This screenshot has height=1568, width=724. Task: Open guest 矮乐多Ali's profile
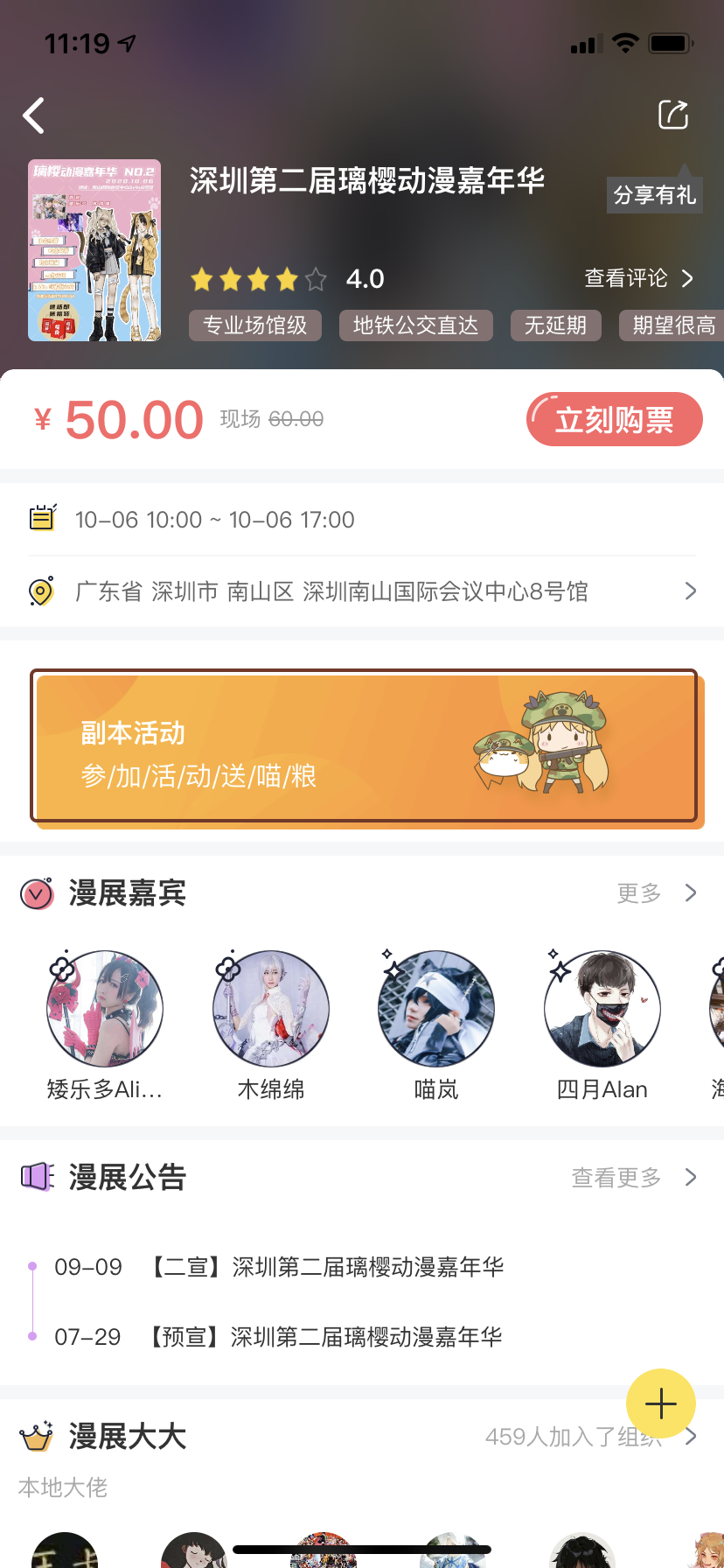[x=105, y=1009]
